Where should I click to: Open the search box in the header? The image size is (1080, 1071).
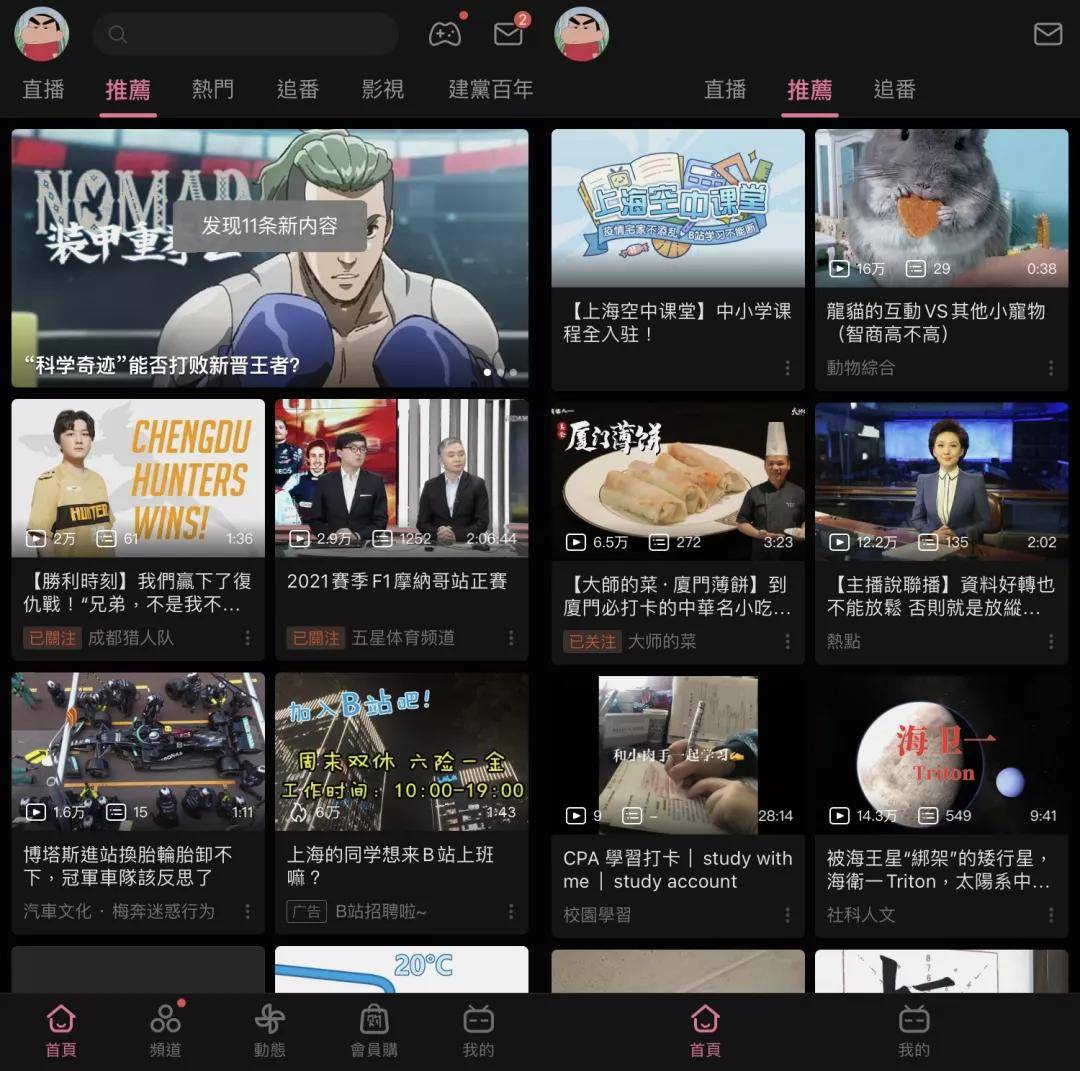[245, 35]
